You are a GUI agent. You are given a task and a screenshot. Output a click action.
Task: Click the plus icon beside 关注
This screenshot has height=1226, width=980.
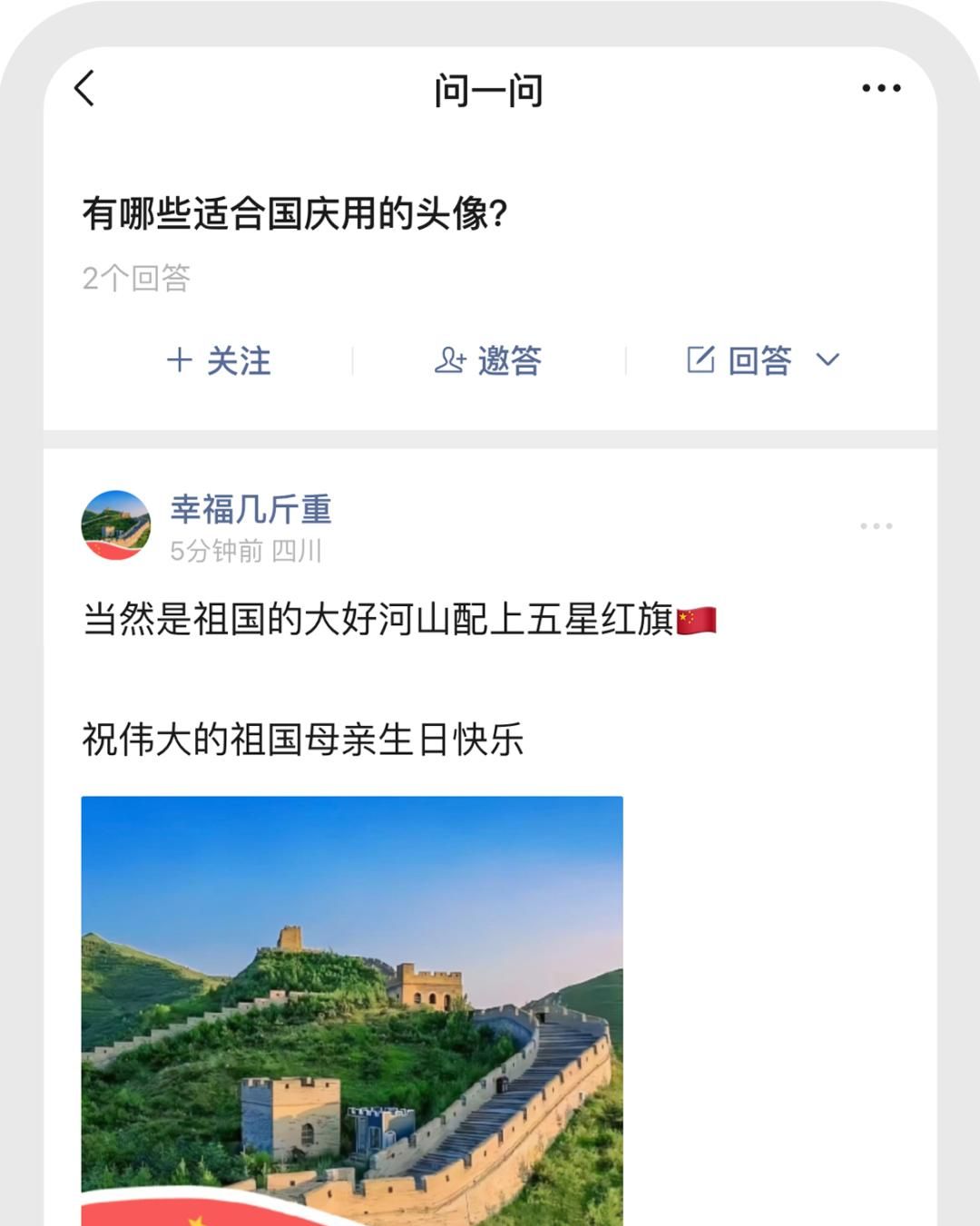coord(178,361)
